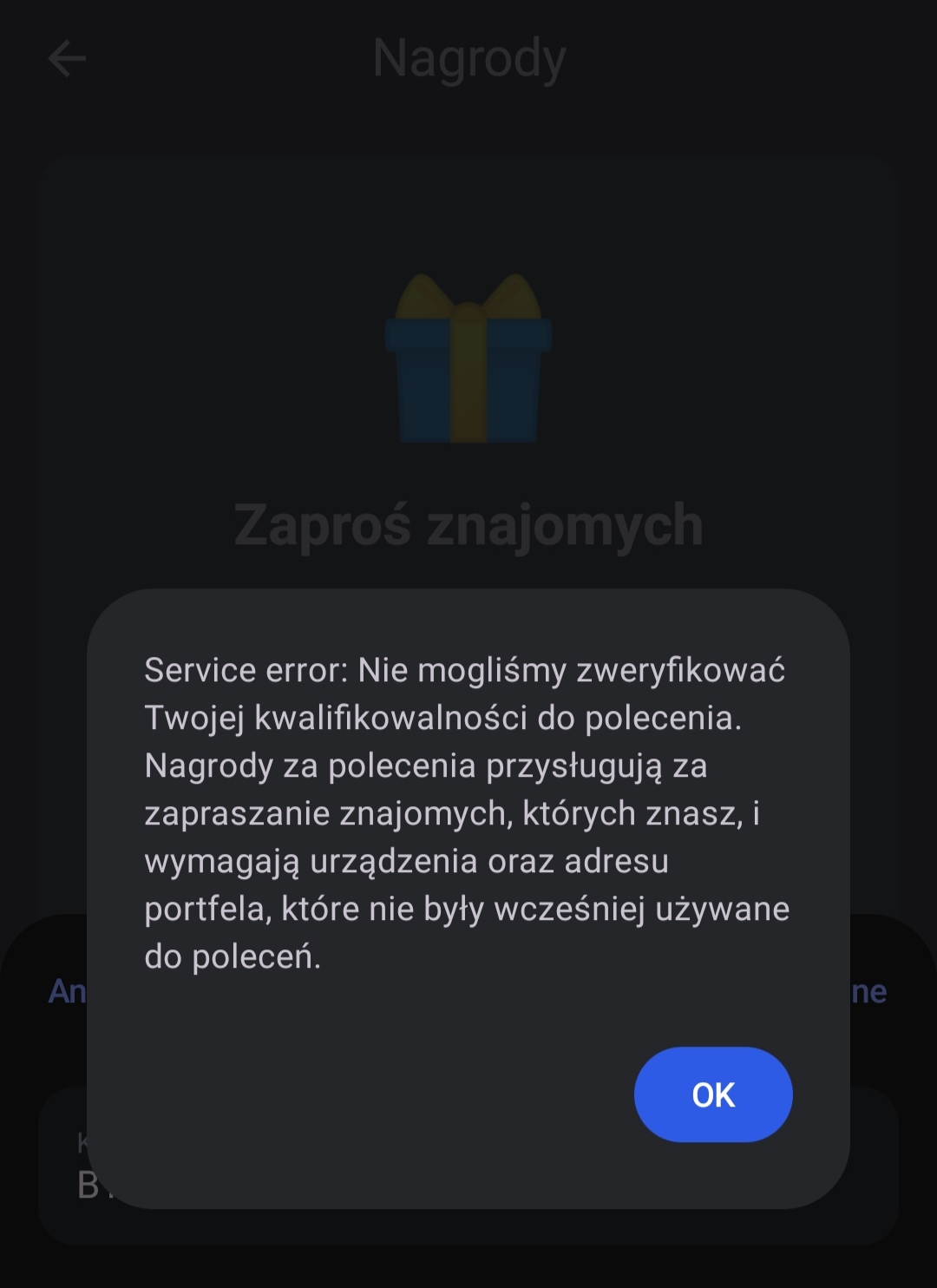This screenshot has height=1288, width=937.
Task: Dismiss the service error with OK
Action: [x=713, y=1094]
